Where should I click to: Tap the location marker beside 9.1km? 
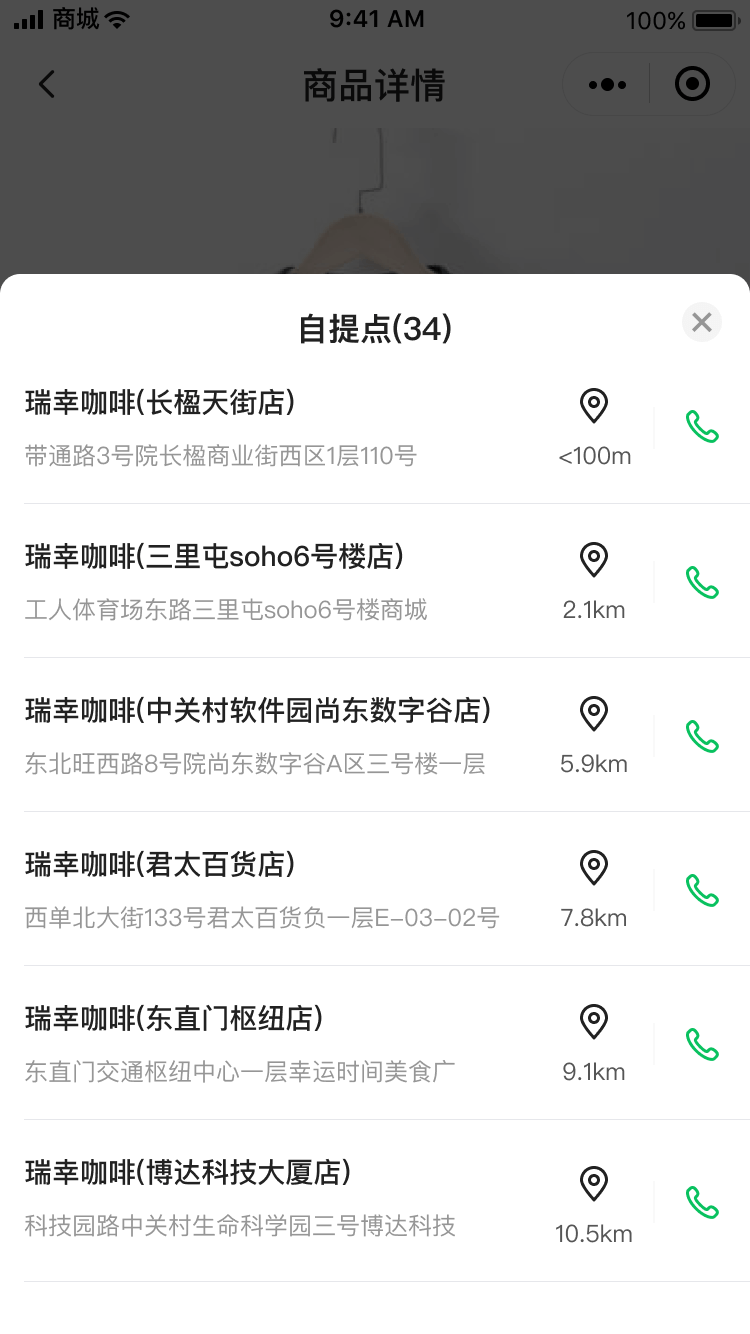(593, 1021)
